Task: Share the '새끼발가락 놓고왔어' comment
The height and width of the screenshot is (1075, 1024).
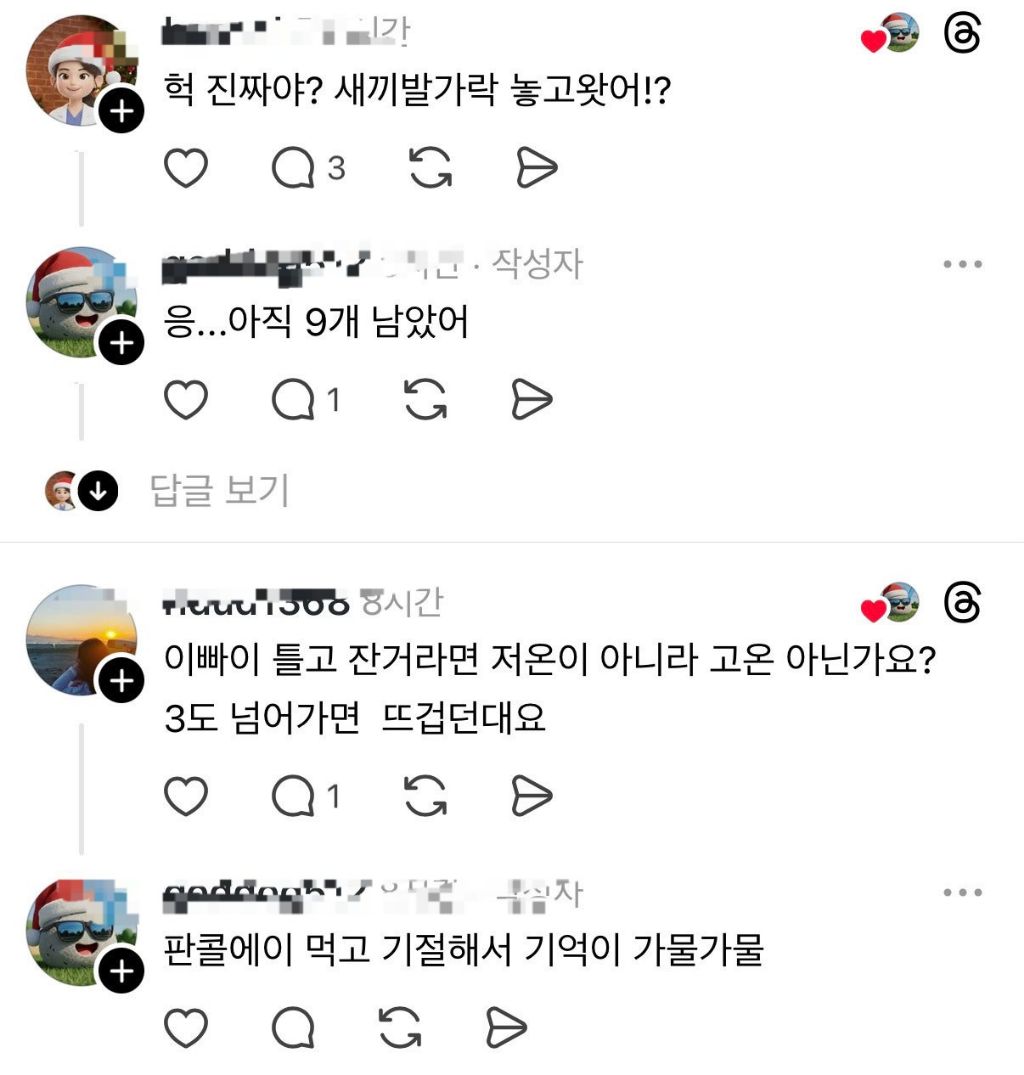Action: [x=537, y=168]
